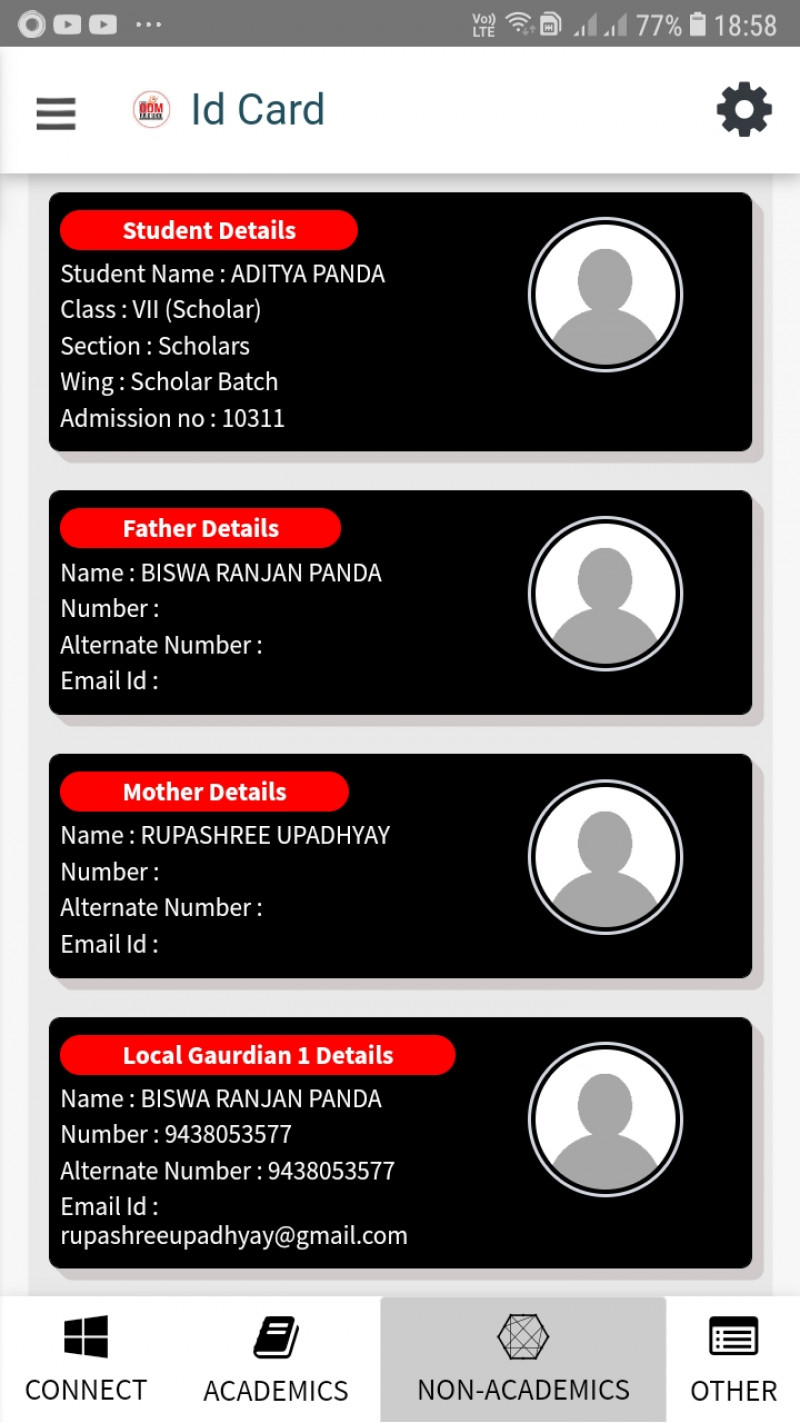
Task: Switch to the Connect tab
Action: pyautogui.click(x=86, y=1360)
